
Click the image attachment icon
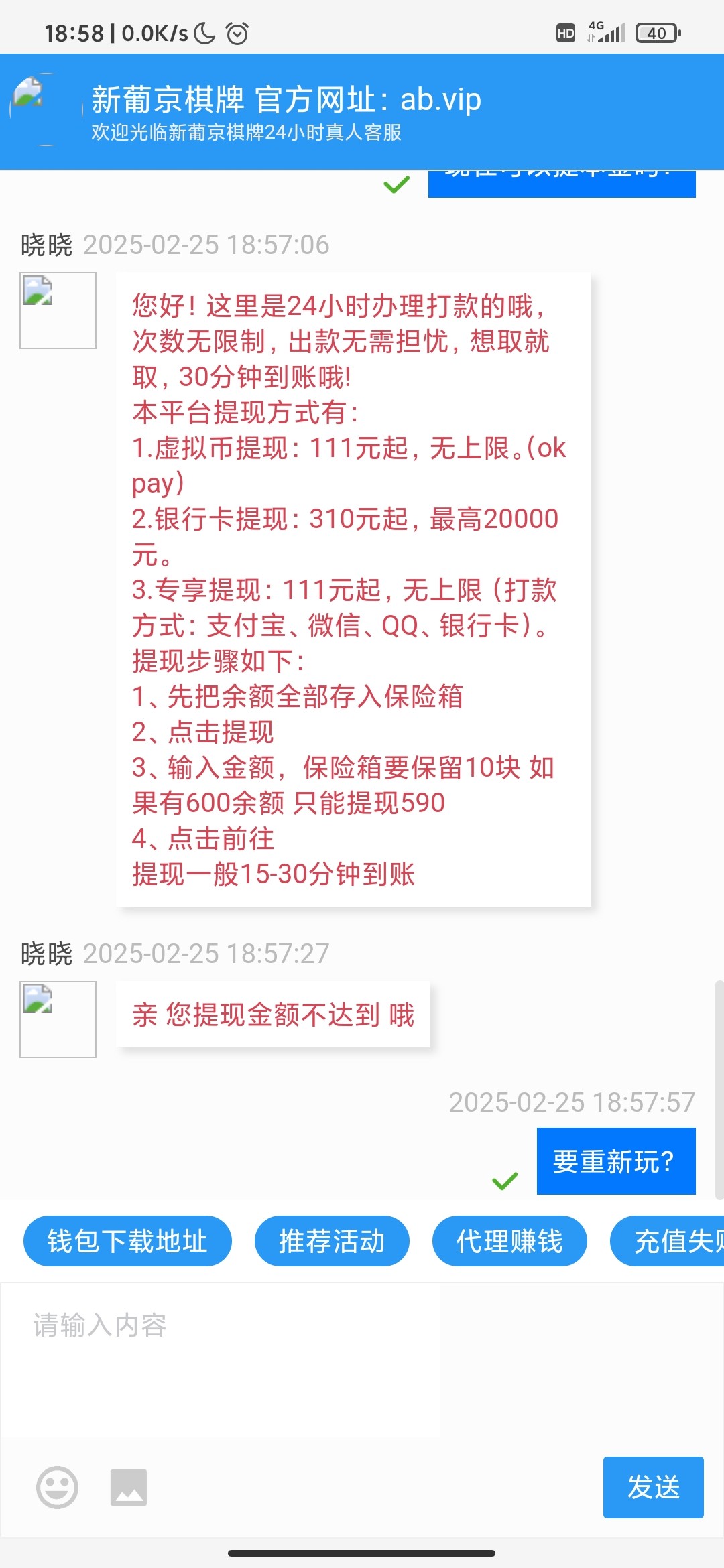pyautogui.click(x=129, y=1486)
